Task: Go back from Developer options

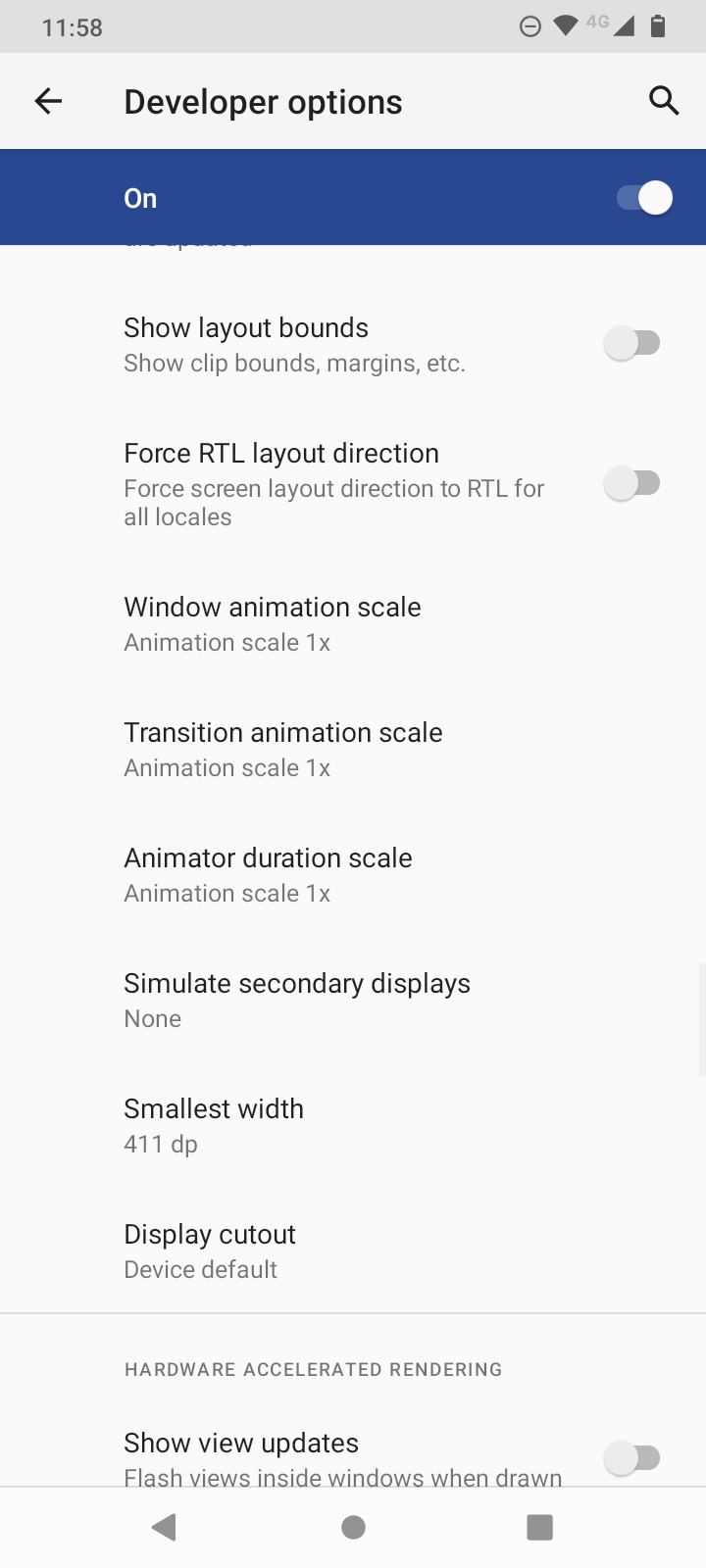Action: 48,101
